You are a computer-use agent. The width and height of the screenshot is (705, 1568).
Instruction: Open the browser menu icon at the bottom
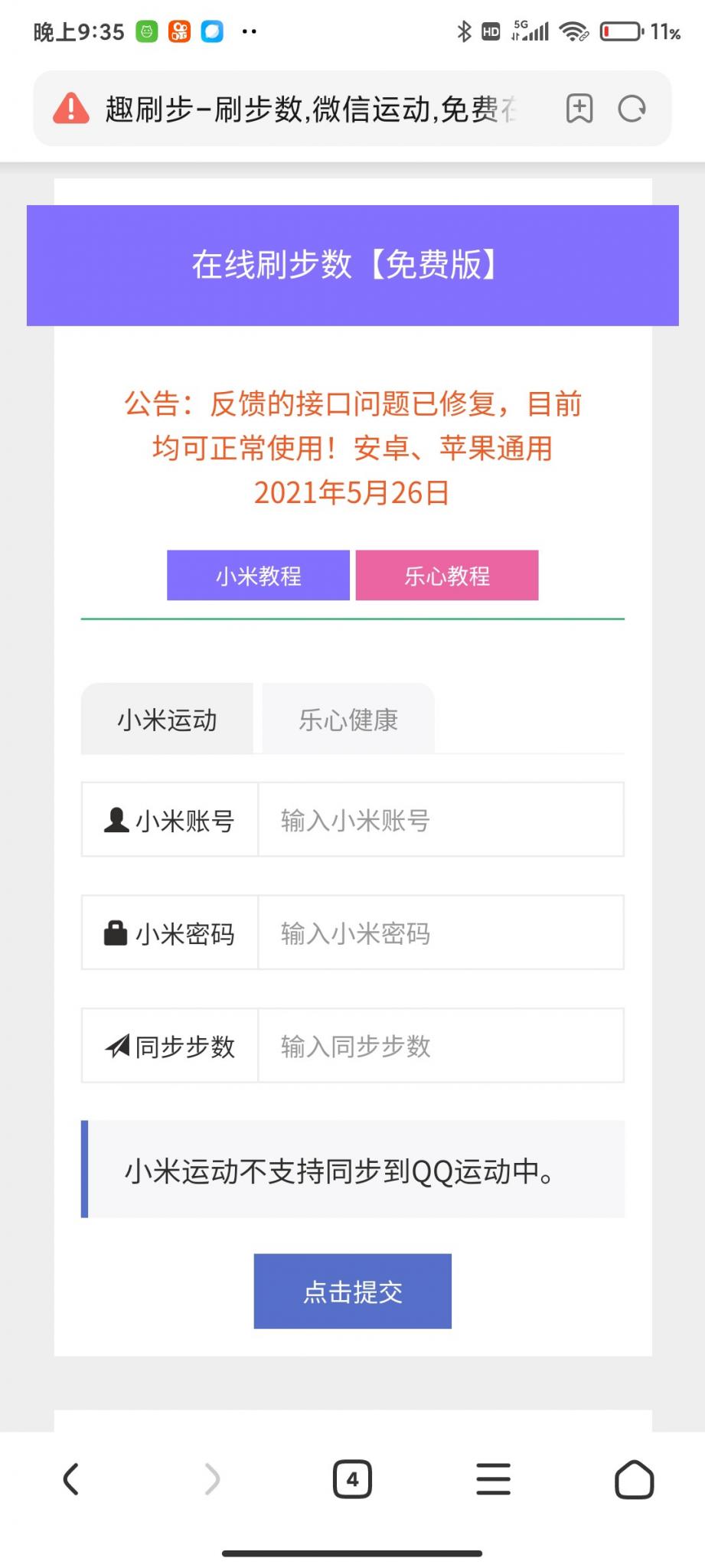[493, 1479]
